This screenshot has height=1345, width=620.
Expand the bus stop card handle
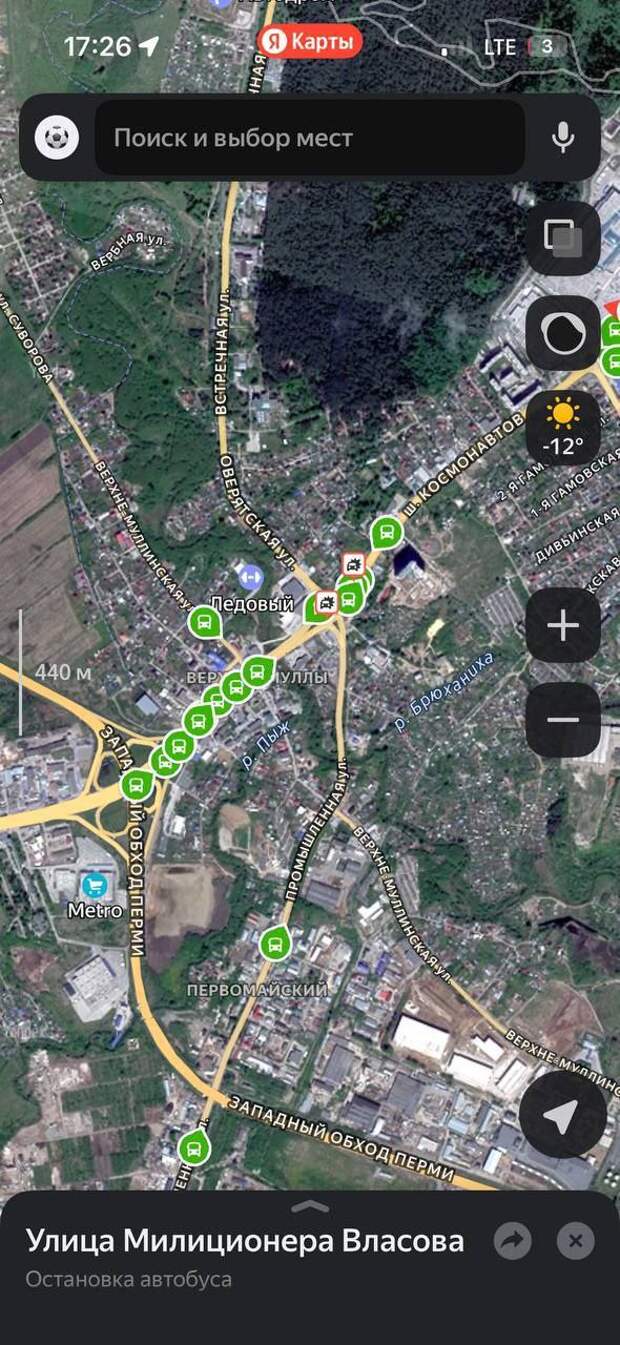point(310,1207)
